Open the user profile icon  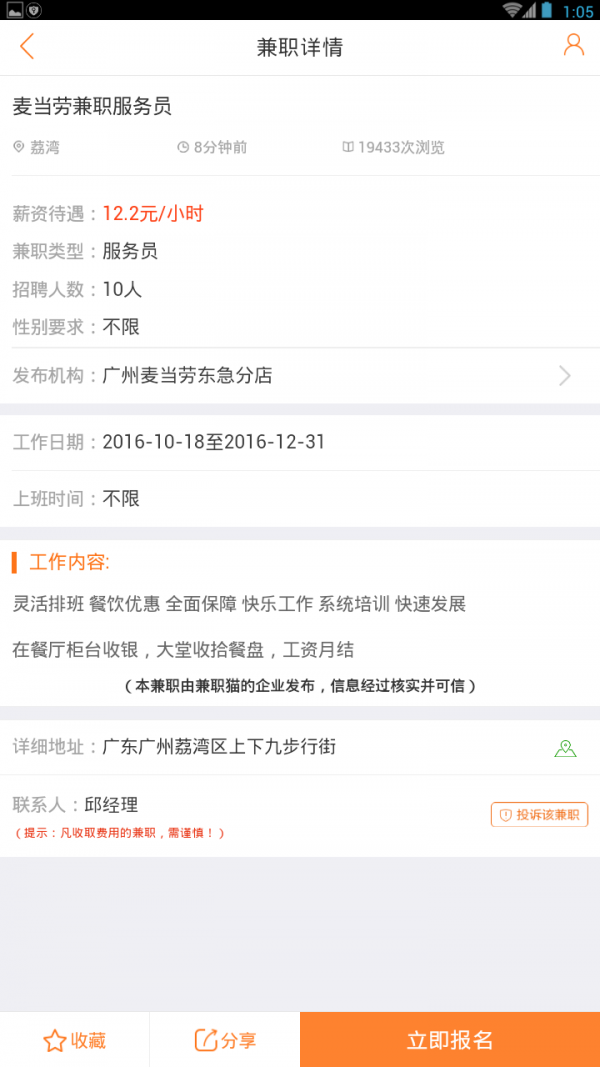point(573,45)
